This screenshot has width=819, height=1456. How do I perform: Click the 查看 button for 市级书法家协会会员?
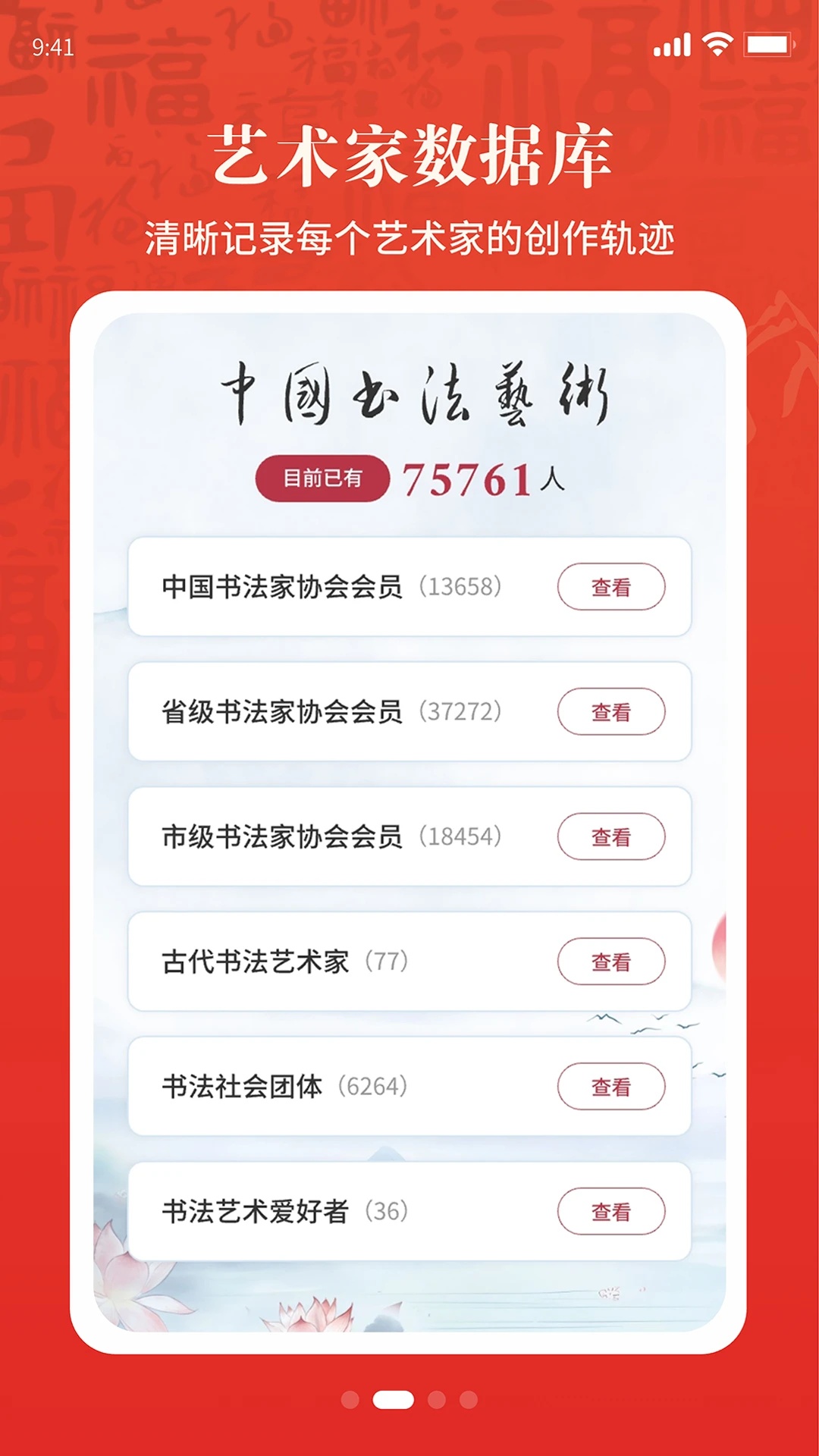pyautogui.click(x=613, y=837)
